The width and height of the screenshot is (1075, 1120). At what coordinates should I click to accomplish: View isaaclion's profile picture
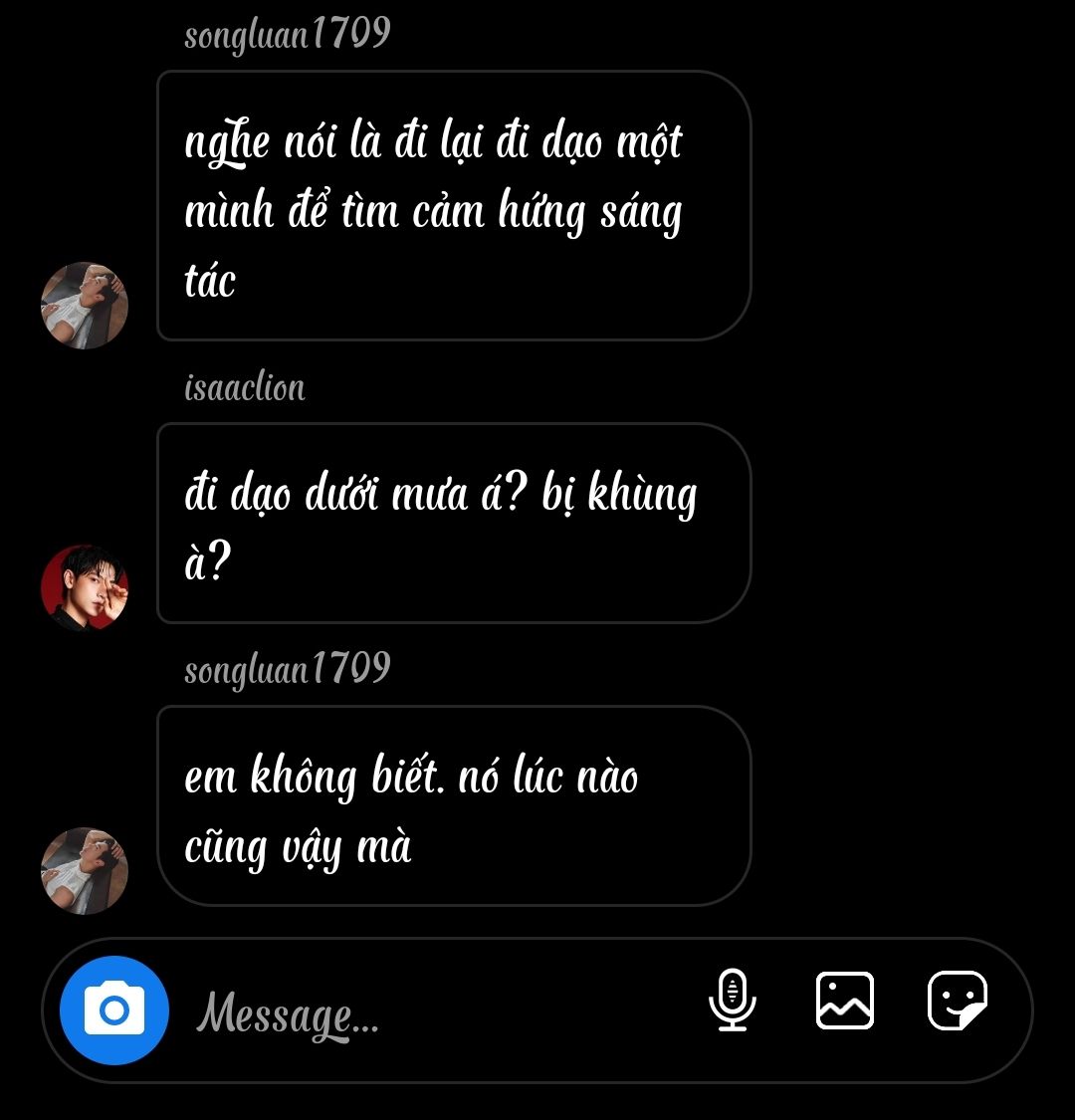pos(85,587)
